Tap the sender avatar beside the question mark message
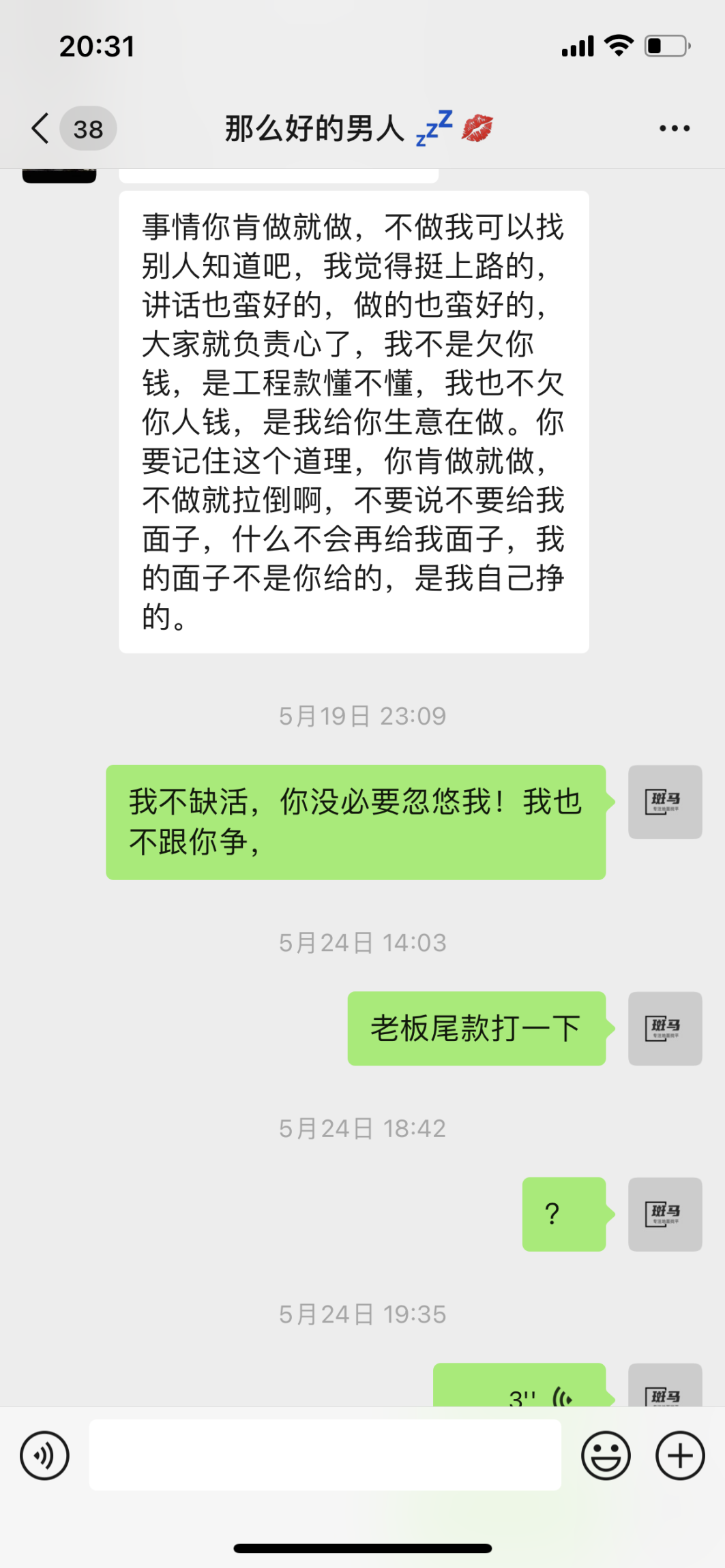The width and height of the screenshot is (725, 1568). [664, 1213]
